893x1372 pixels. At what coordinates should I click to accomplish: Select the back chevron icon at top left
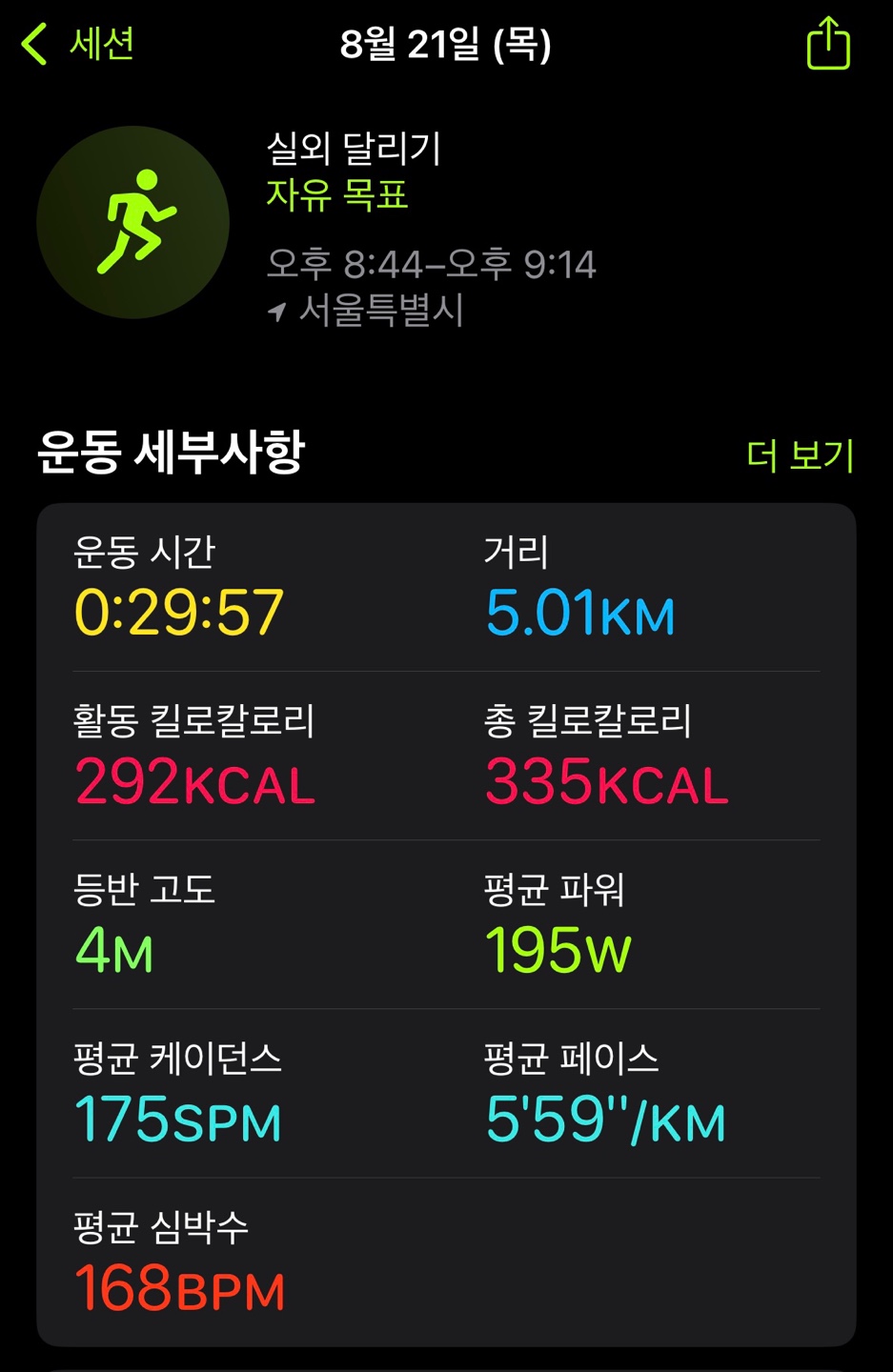(34, 45)
